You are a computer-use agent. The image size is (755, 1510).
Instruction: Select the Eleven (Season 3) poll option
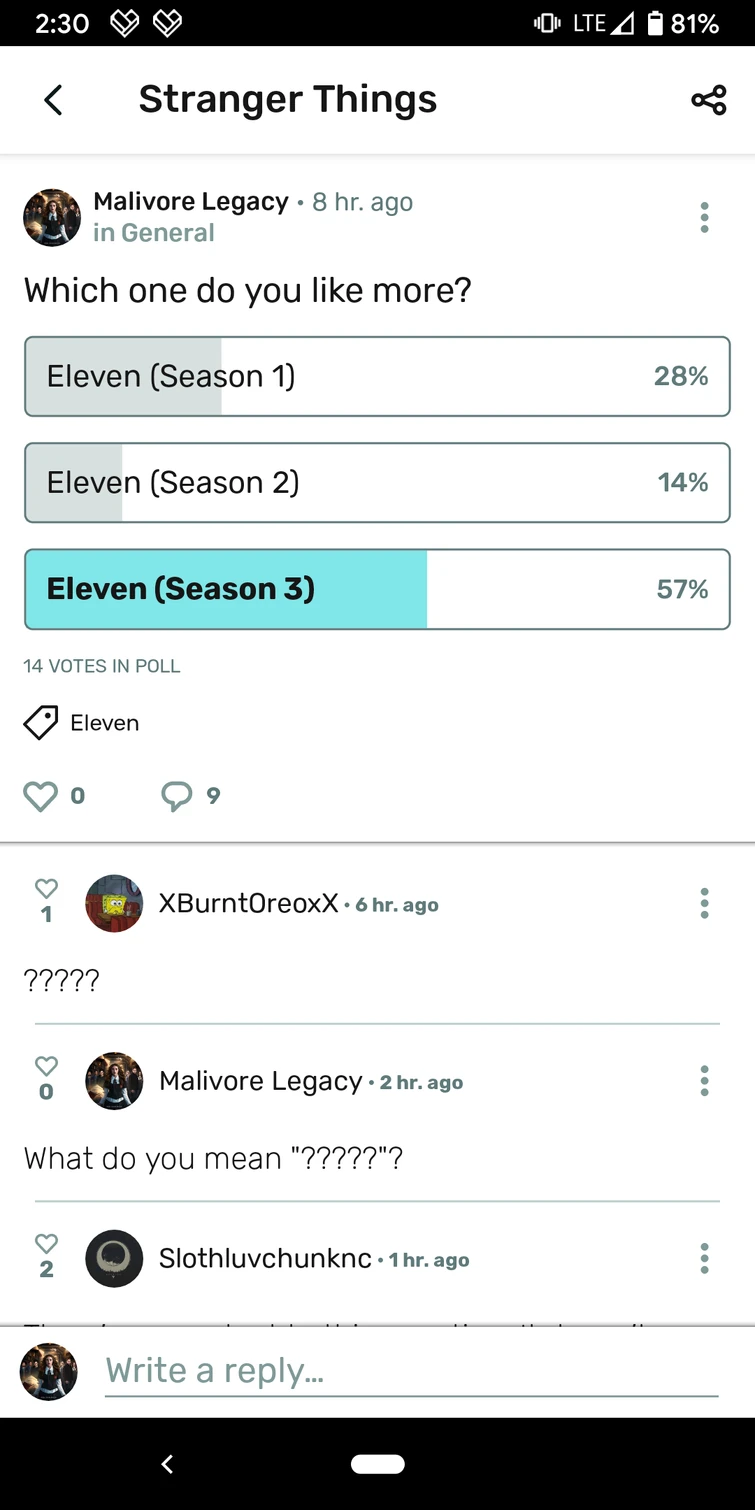377,589
